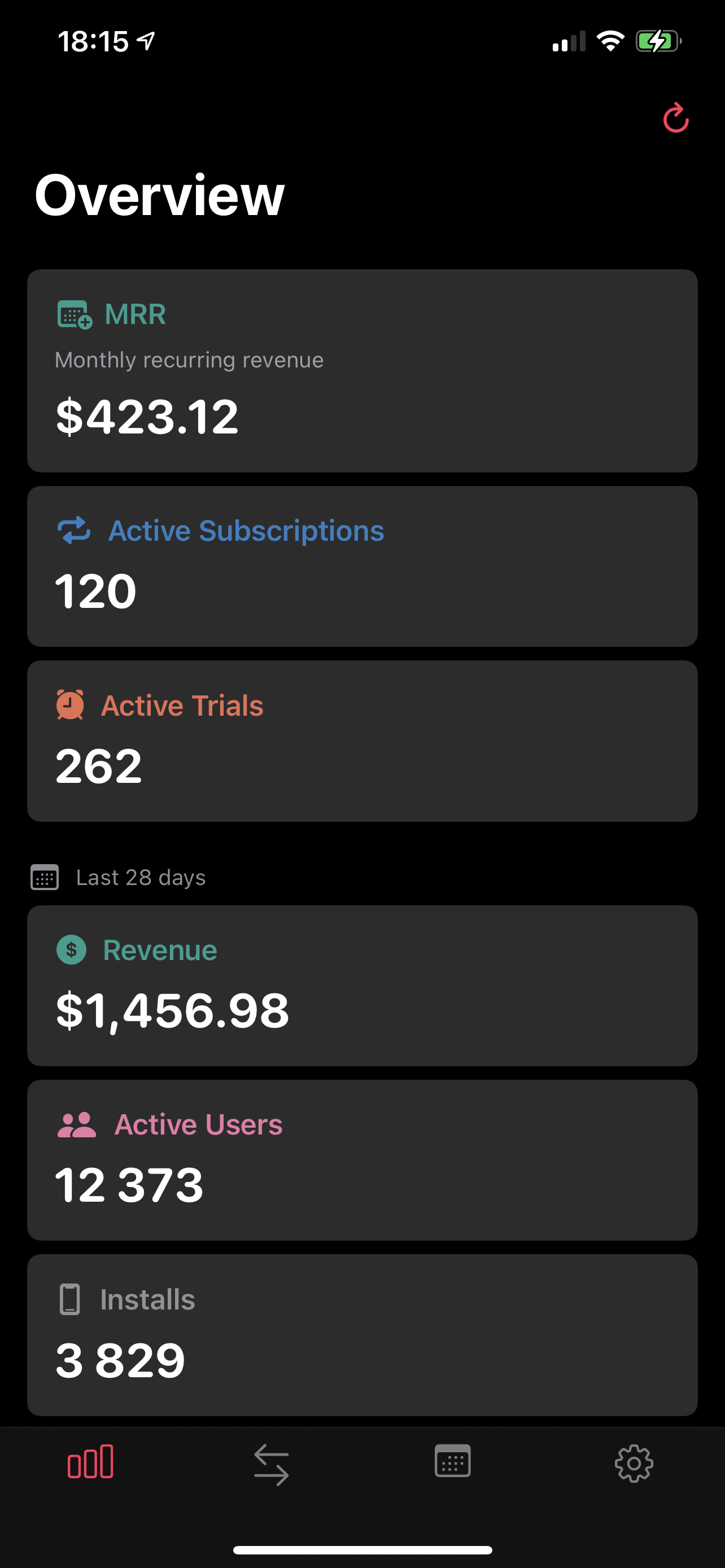725x1568 pixels.
Task: View Active Trials details
Action: click(362, 740)
